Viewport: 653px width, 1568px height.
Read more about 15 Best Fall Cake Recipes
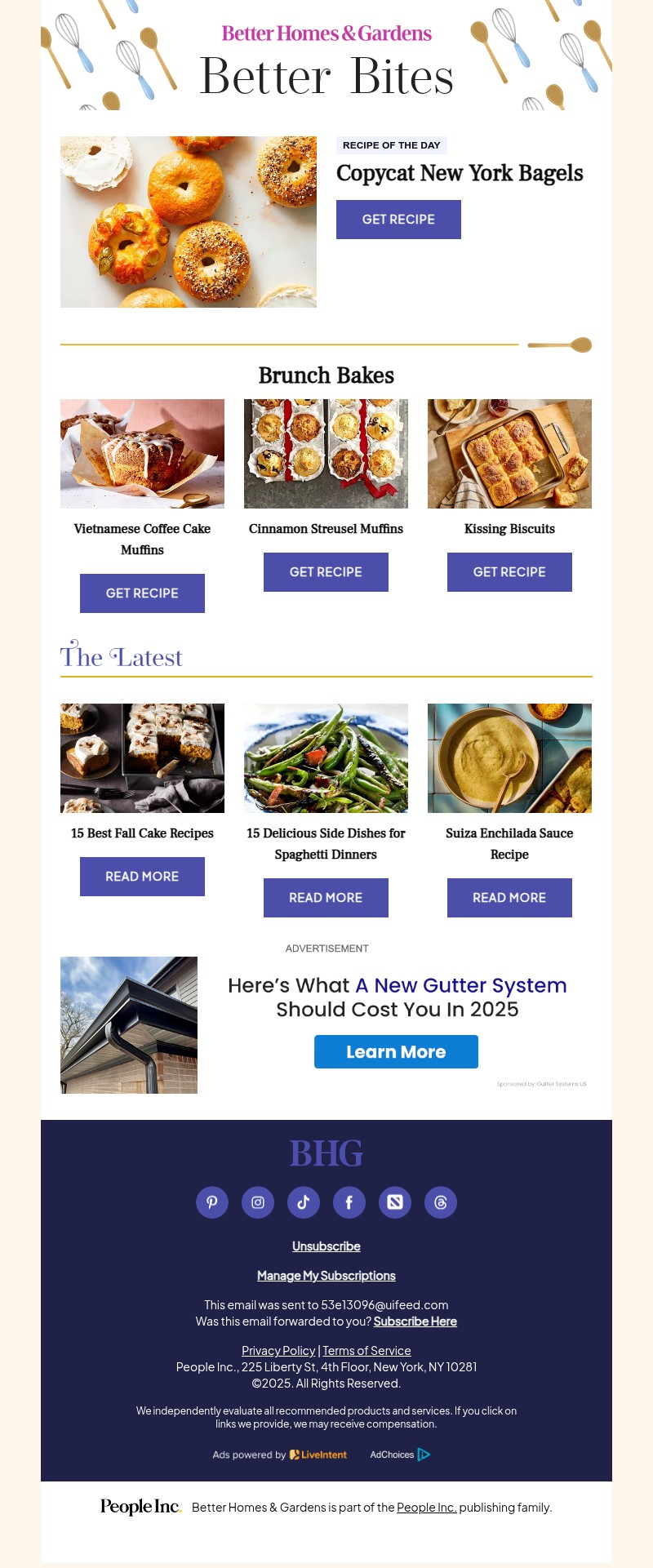click(x=142, y=877)
